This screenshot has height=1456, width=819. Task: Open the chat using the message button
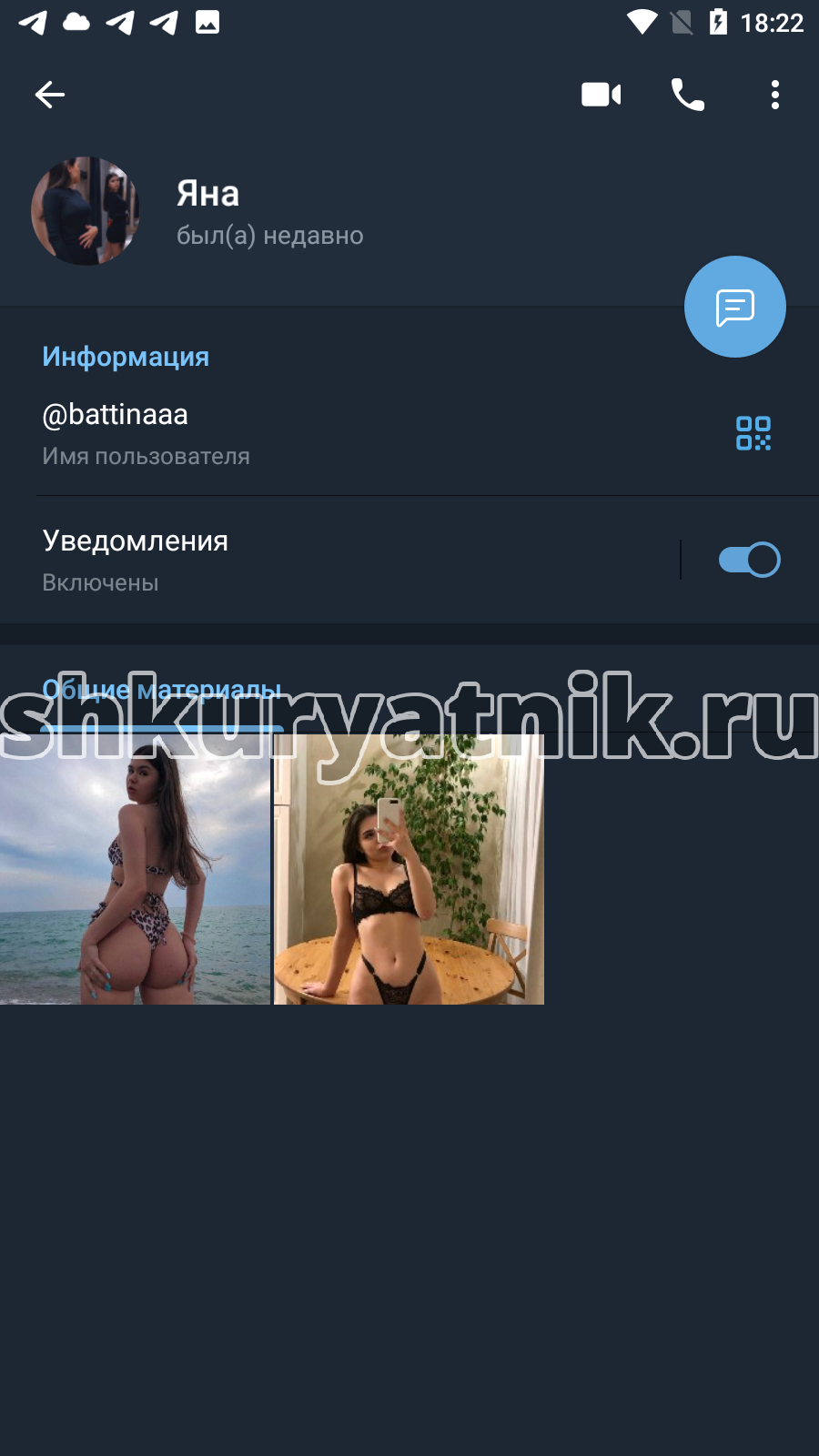pyautogui.click(x=735, y=307)
